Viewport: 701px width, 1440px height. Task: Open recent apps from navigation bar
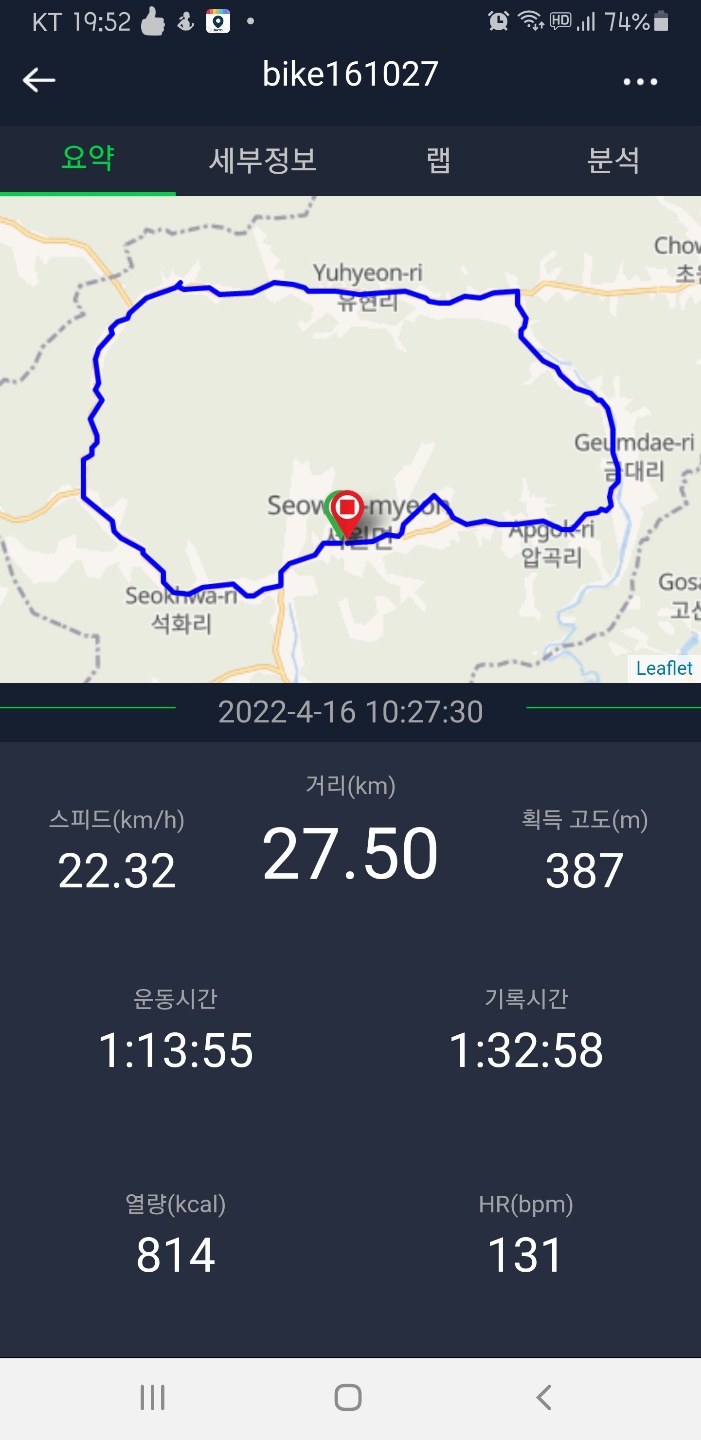(153, 1397)
